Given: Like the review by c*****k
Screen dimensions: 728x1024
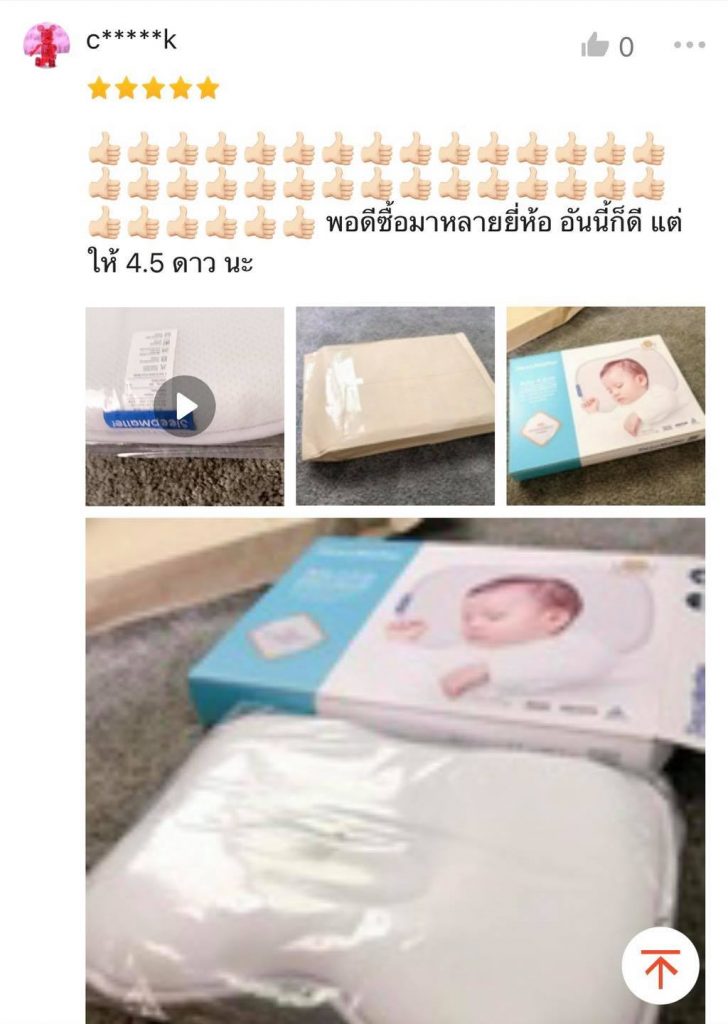Looking at the screenshot, I should tap(596, 46).
